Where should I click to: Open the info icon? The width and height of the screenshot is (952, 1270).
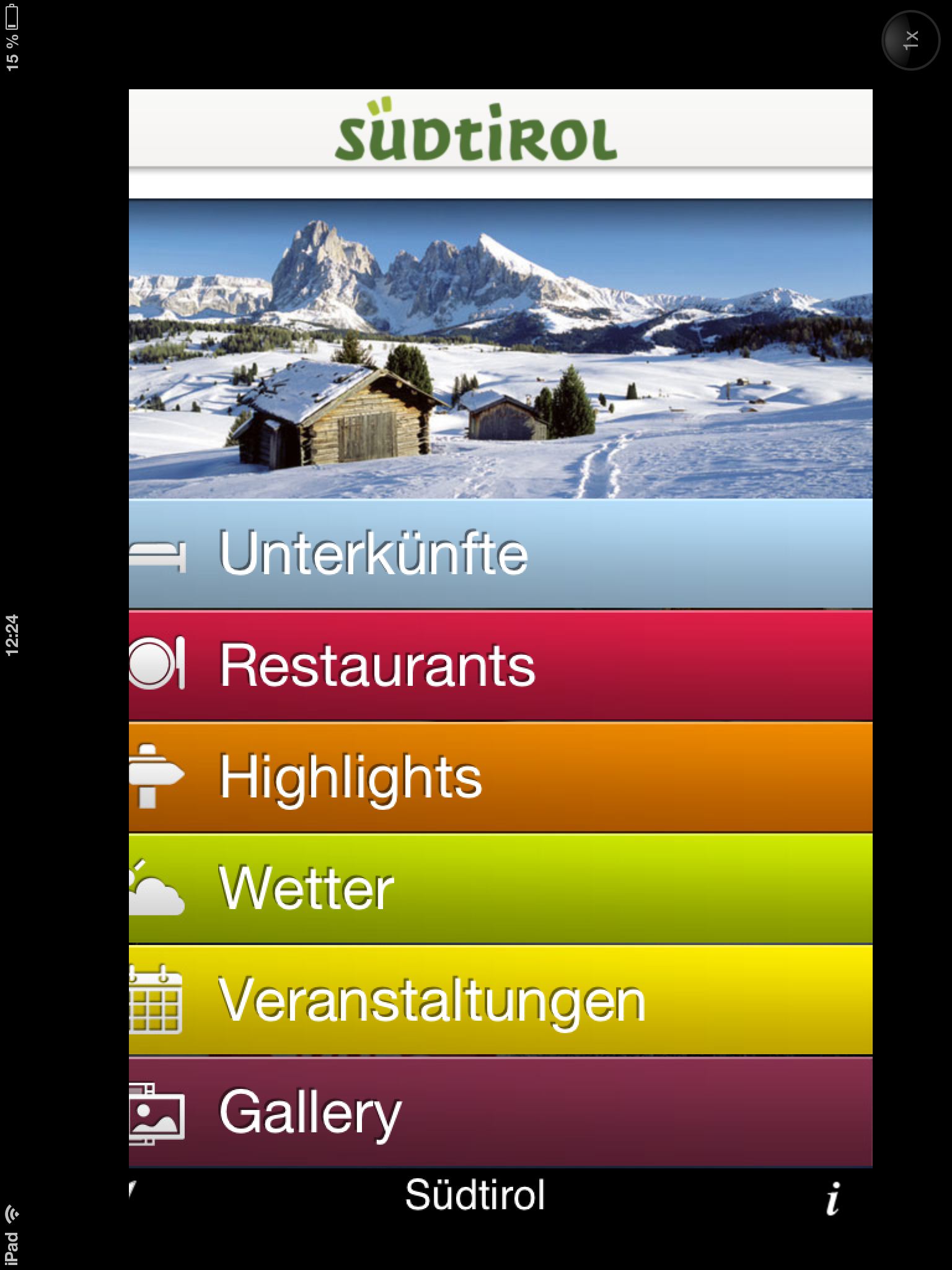(834, 1197)
